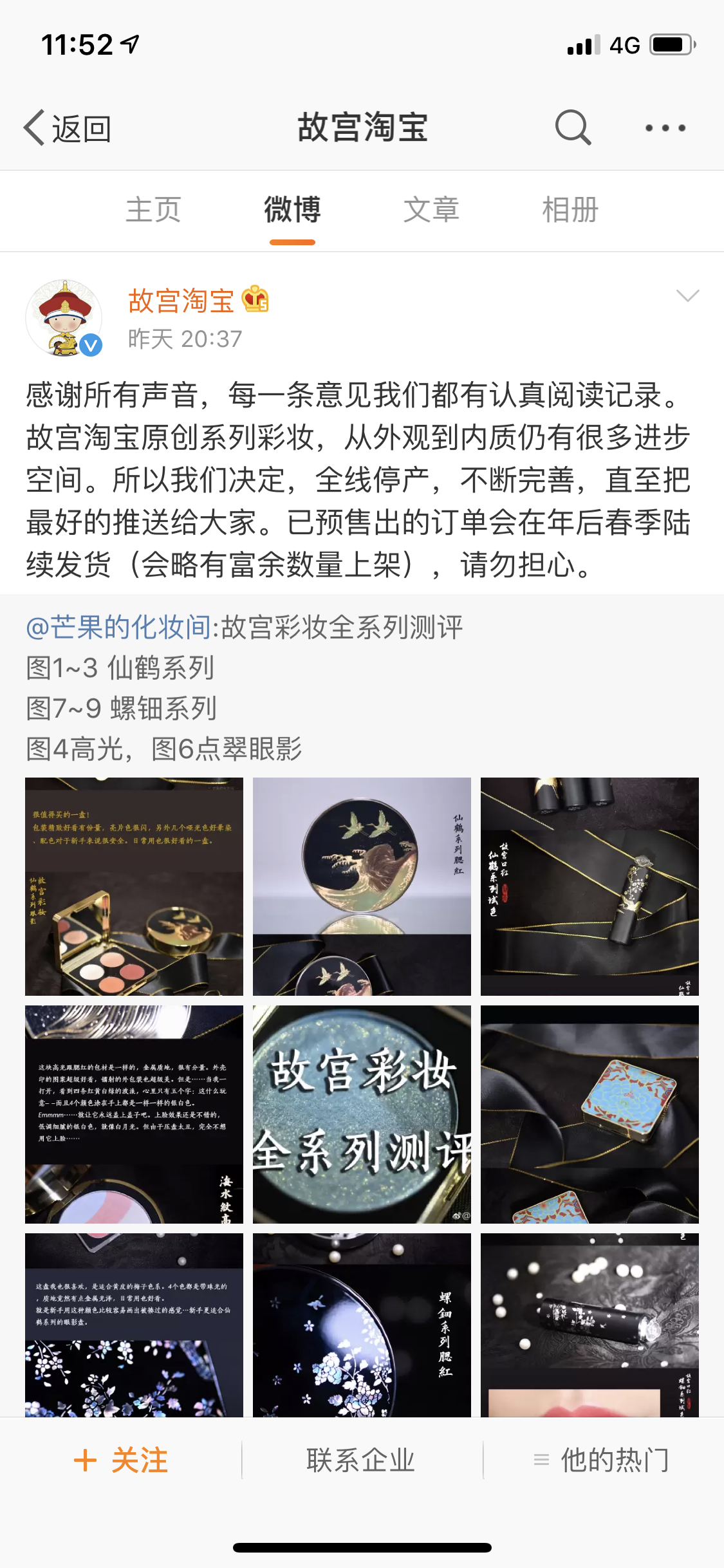Switch to the 文章 tab
This screenshot has height=1568, width=724.
point(431,210)
